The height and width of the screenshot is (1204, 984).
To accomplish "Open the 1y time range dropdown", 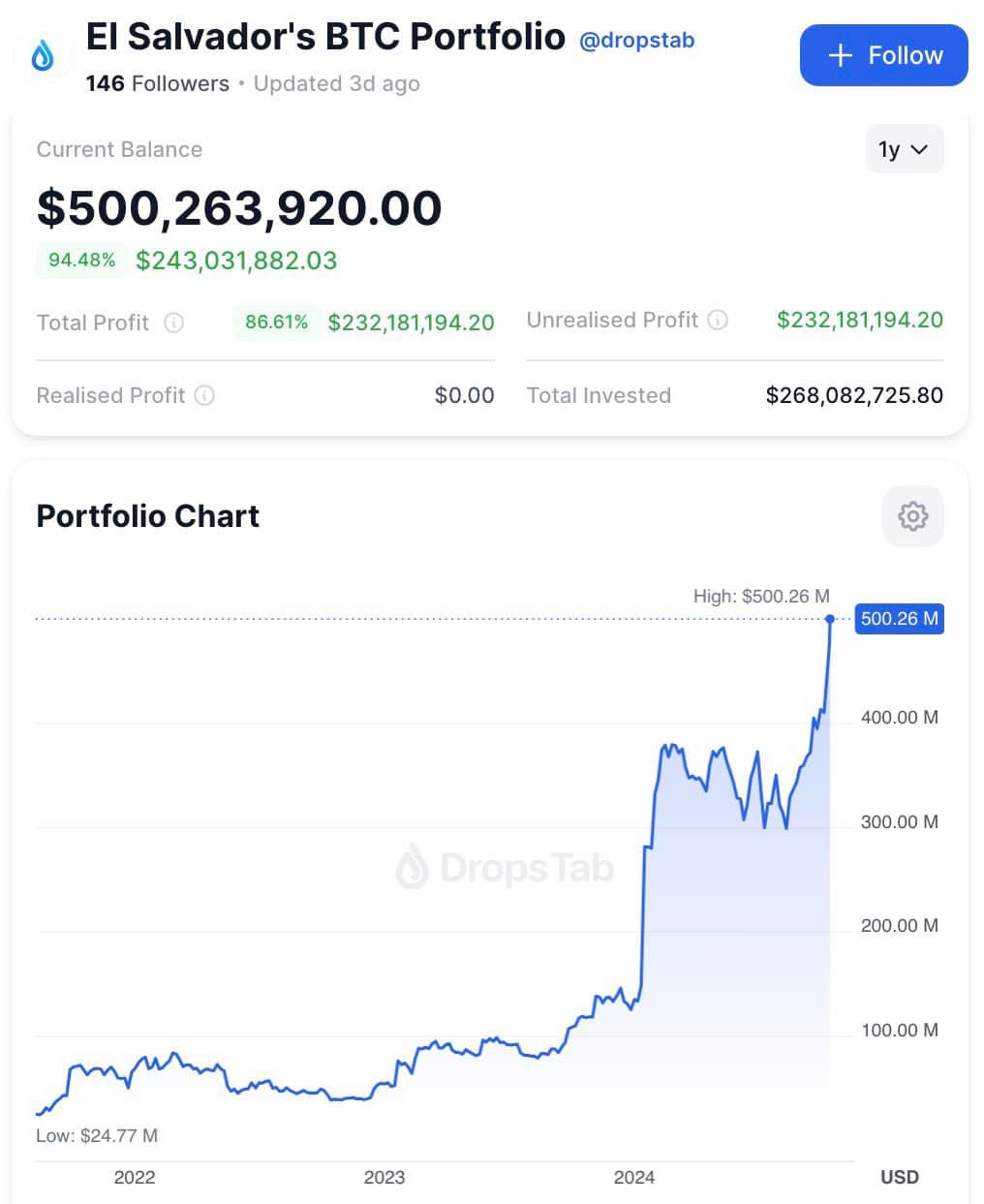I will tap(904, 150).
